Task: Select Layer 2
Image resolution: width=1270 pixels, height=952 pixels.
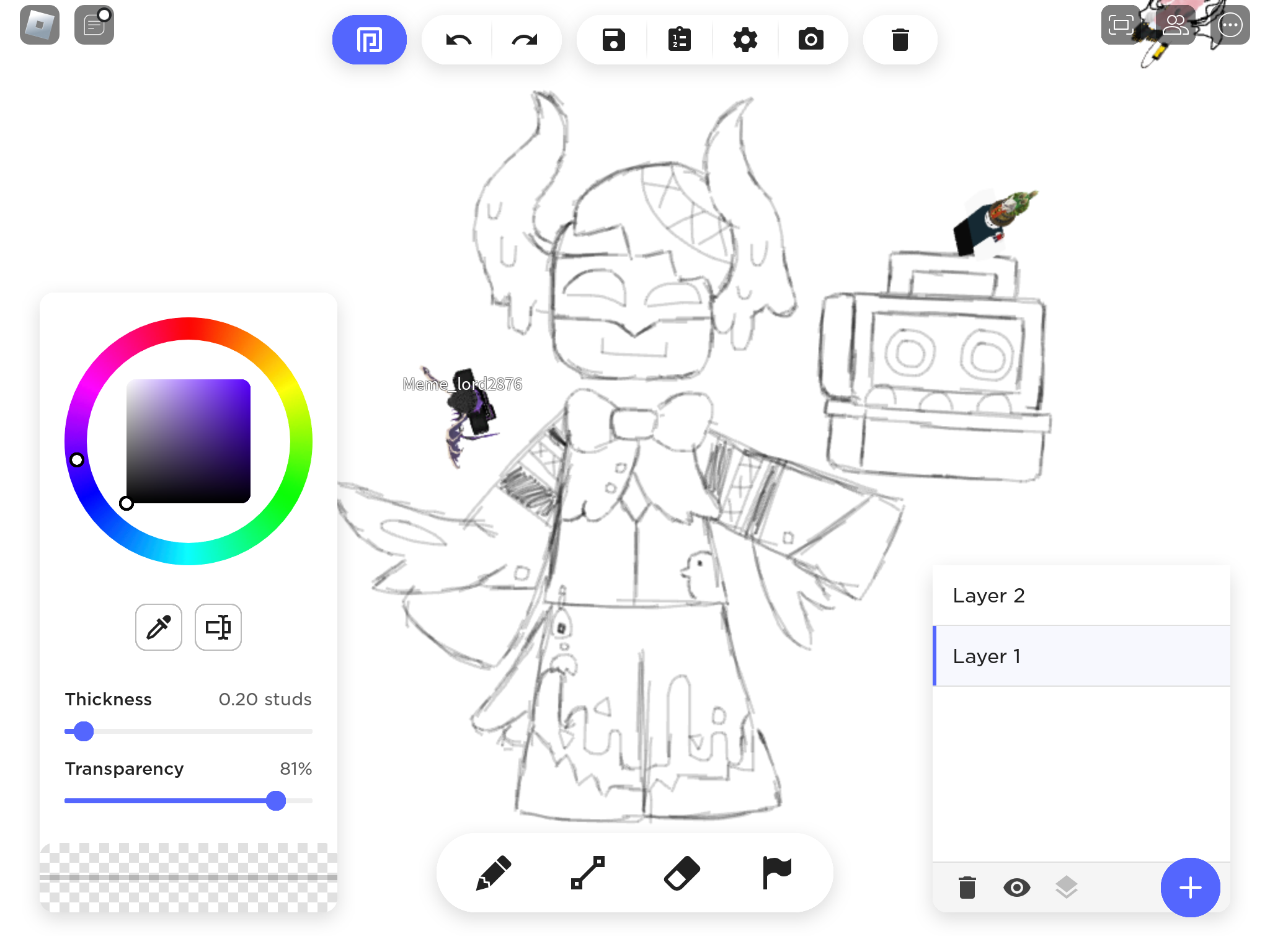Action: point(1081,596)
